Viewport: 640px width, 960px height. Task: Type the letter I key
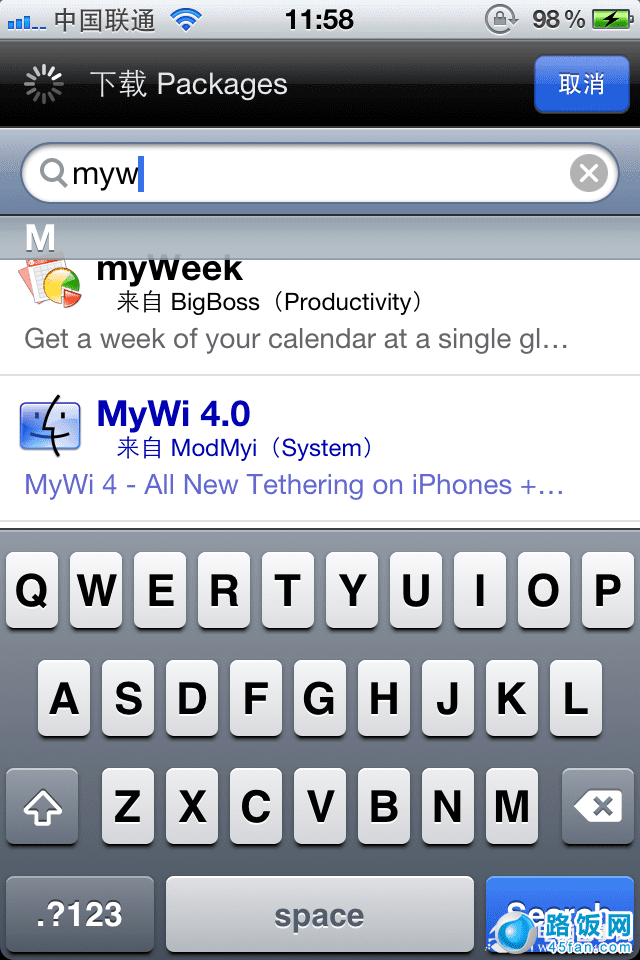tap(480, 592)
